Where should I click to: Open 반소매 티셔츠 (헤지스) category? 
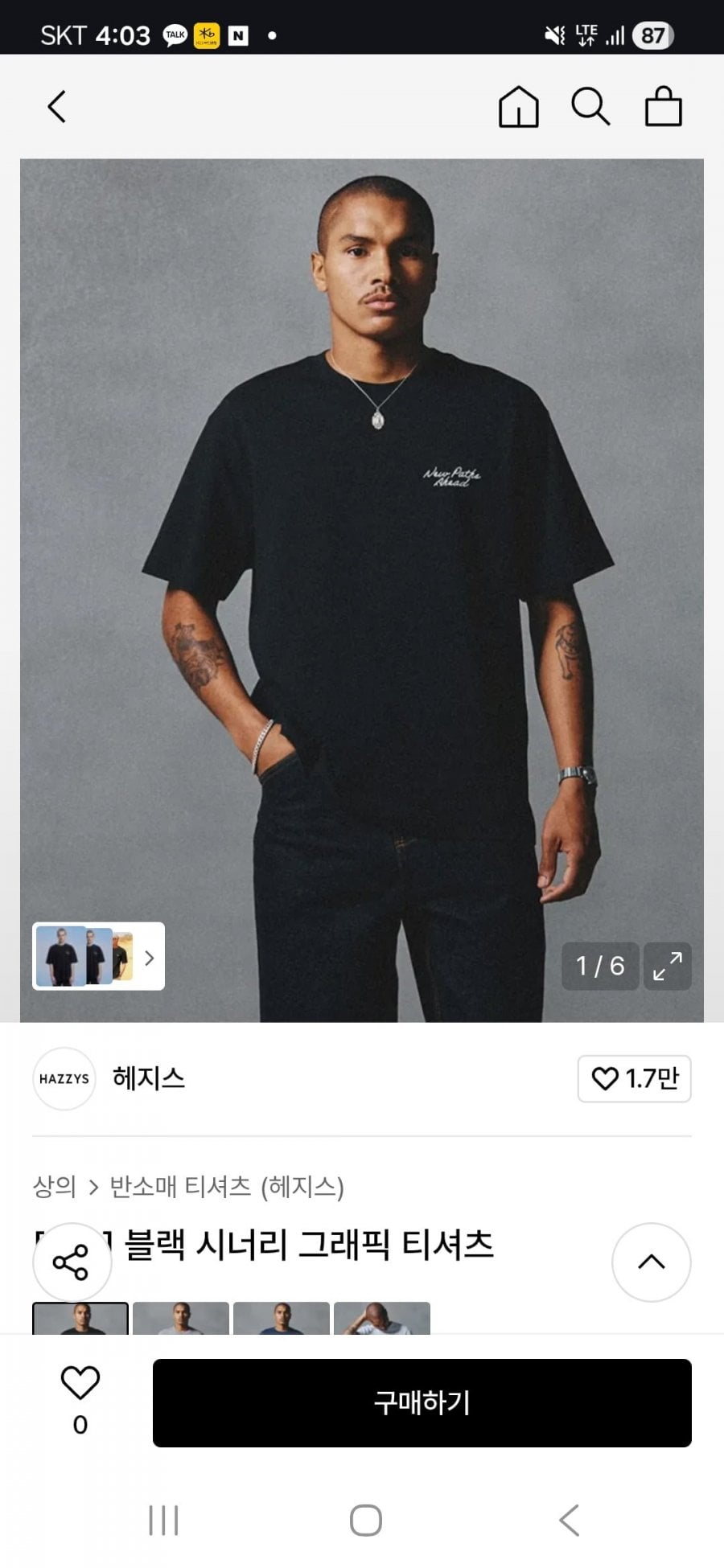coord(226,1187)
